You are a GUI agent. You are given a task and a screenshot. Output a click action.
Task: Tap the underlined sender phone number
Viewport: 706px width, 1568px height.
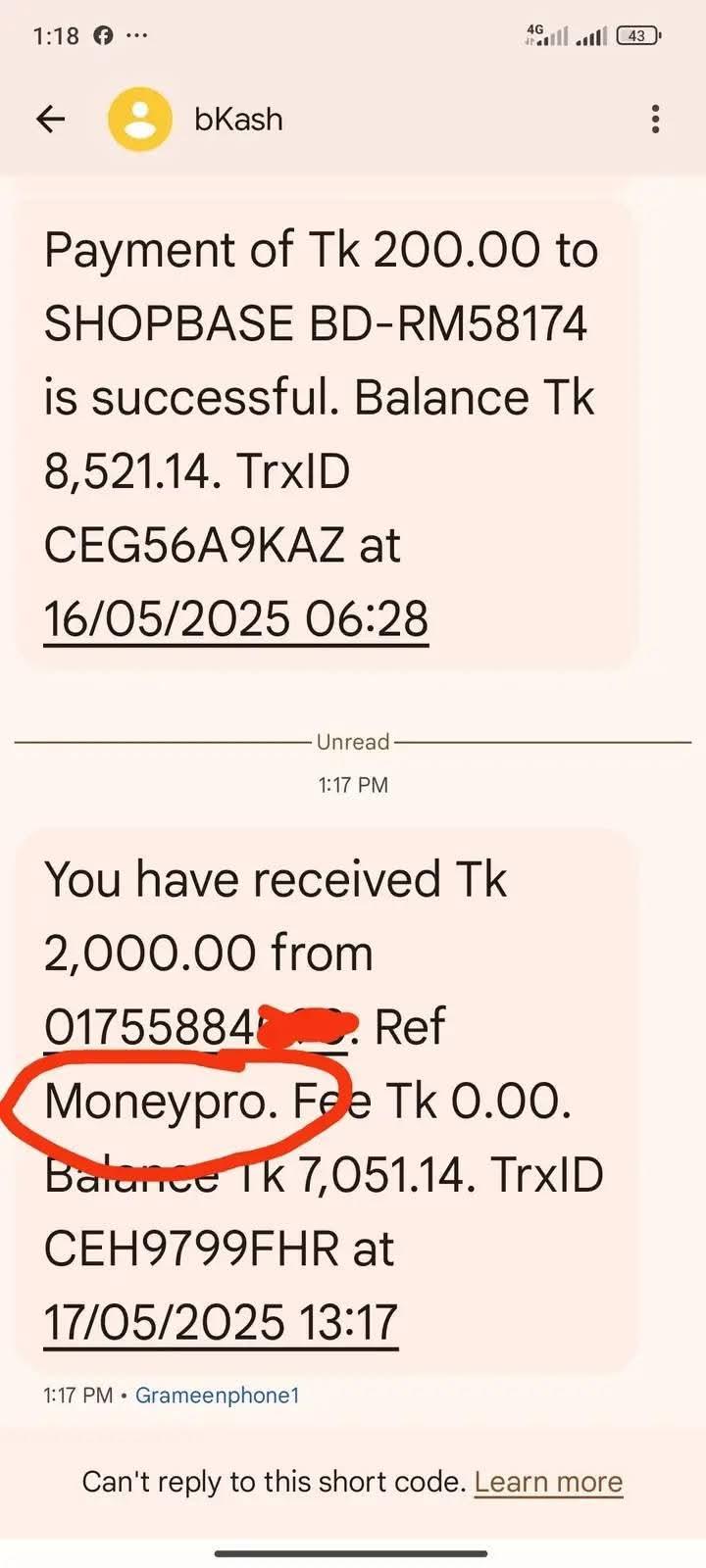coord(196,1027)
